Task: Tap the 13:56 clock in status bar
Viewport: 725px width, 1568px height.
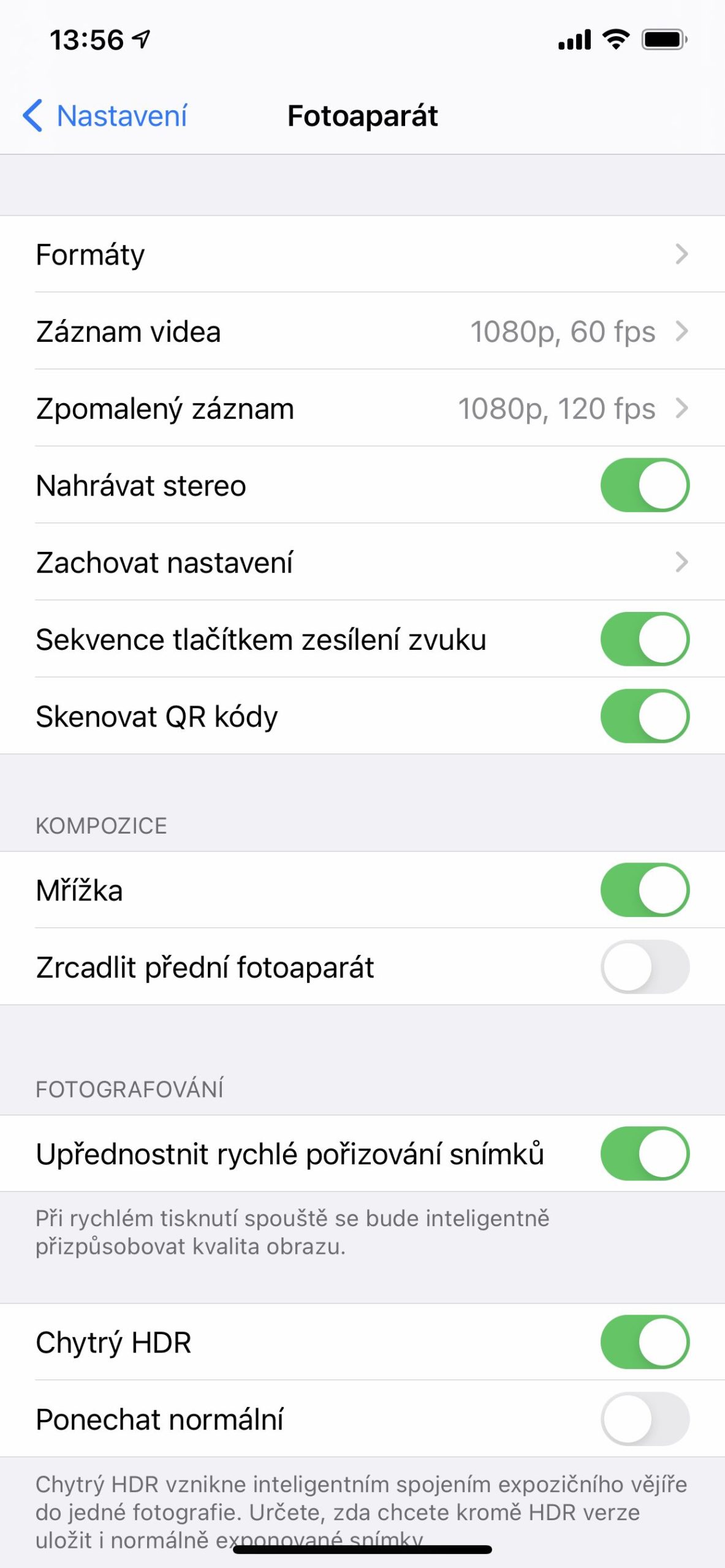Action: (86, 38)
